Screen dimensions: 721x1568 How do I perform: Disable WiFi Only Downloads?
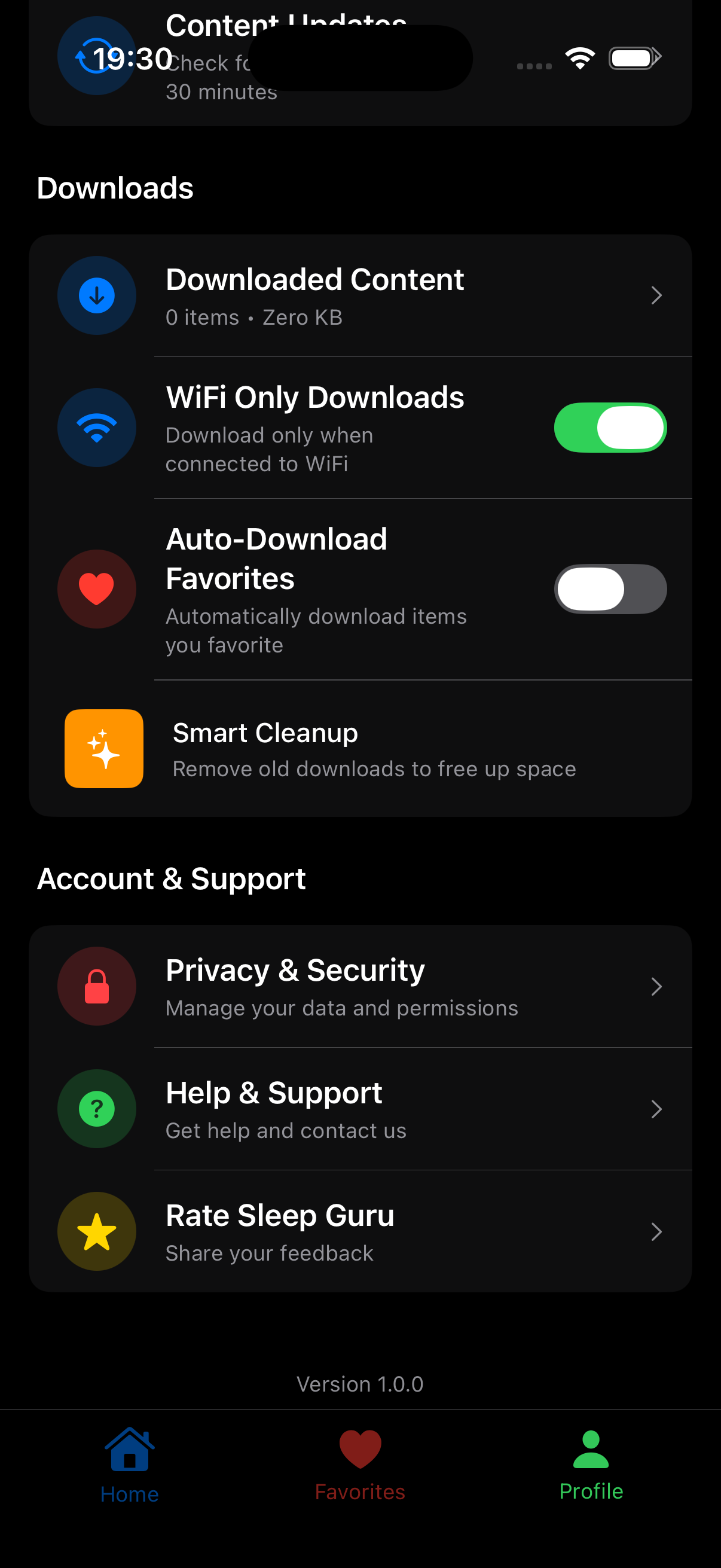pos(610,427)
